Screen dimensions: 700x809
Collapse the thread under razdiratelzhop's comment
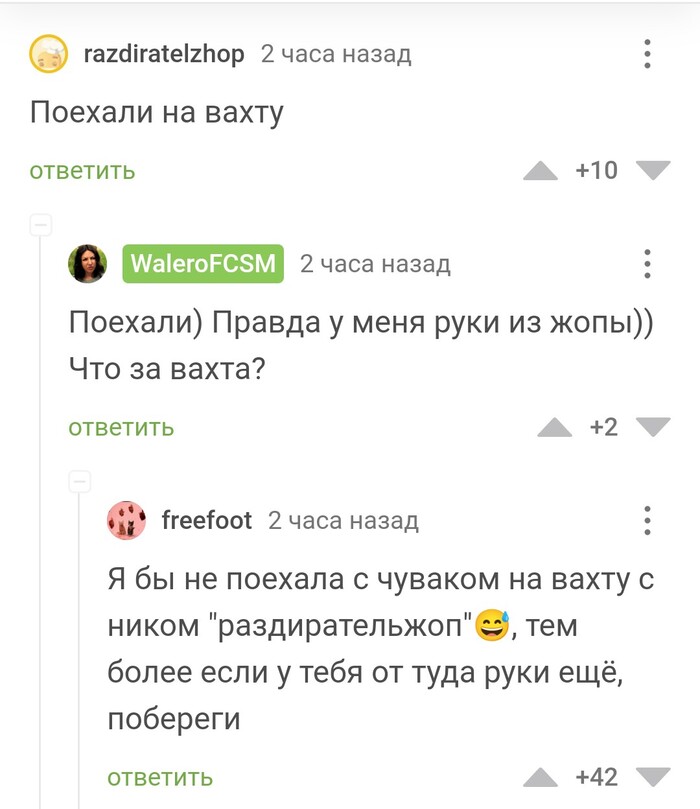click(x=41, y=224)
